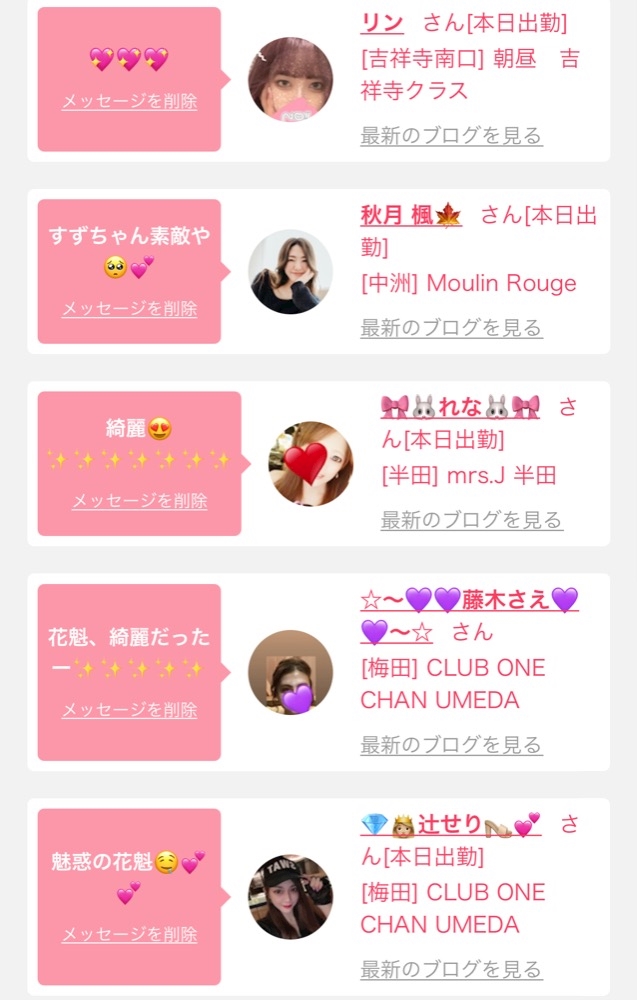Open 藤木さえ's profile name link
Screen dimensions: 637x1000
[x=469, y=616]
